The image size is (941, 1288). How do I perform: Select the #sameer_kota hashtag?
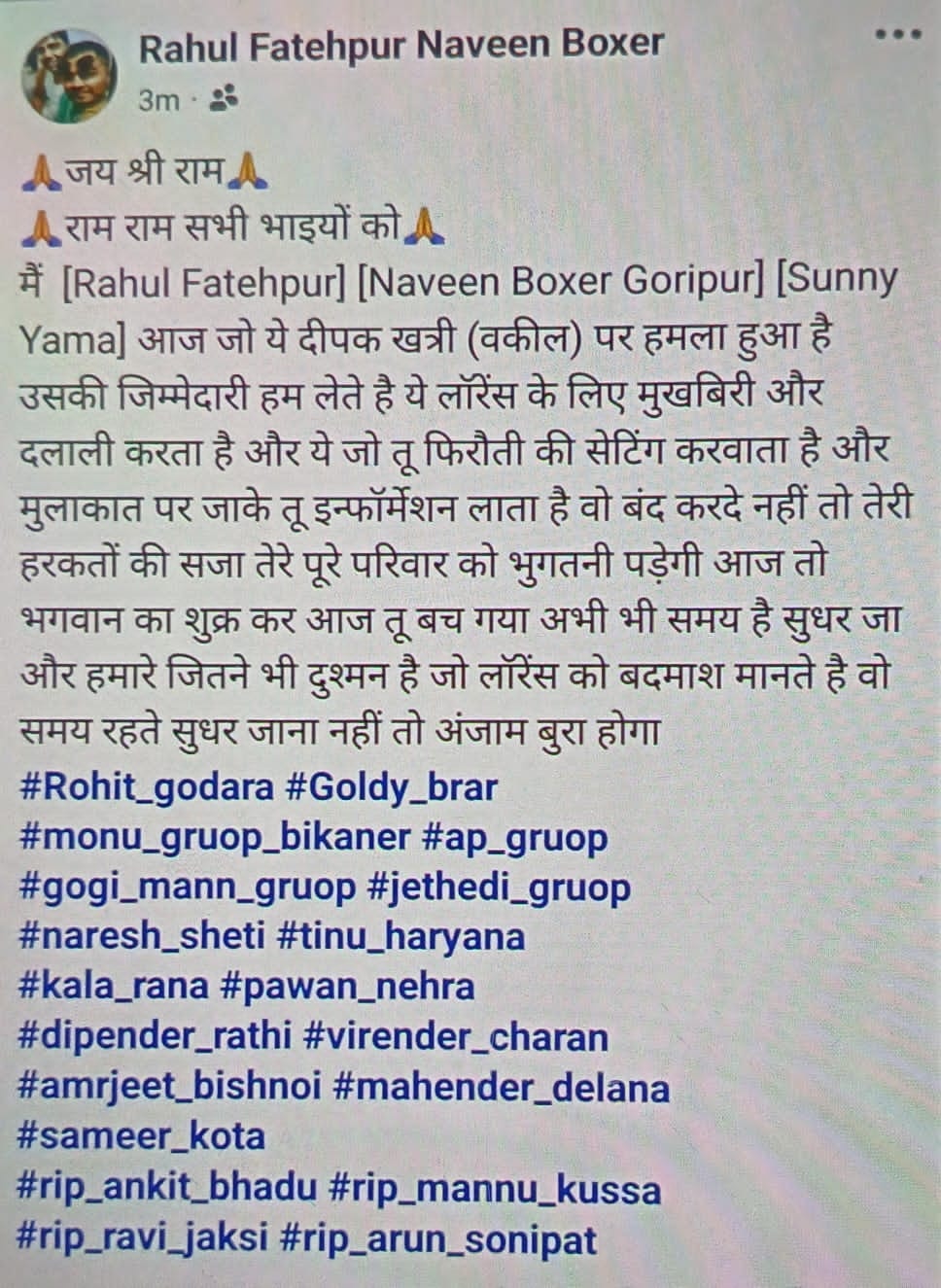142,1135
